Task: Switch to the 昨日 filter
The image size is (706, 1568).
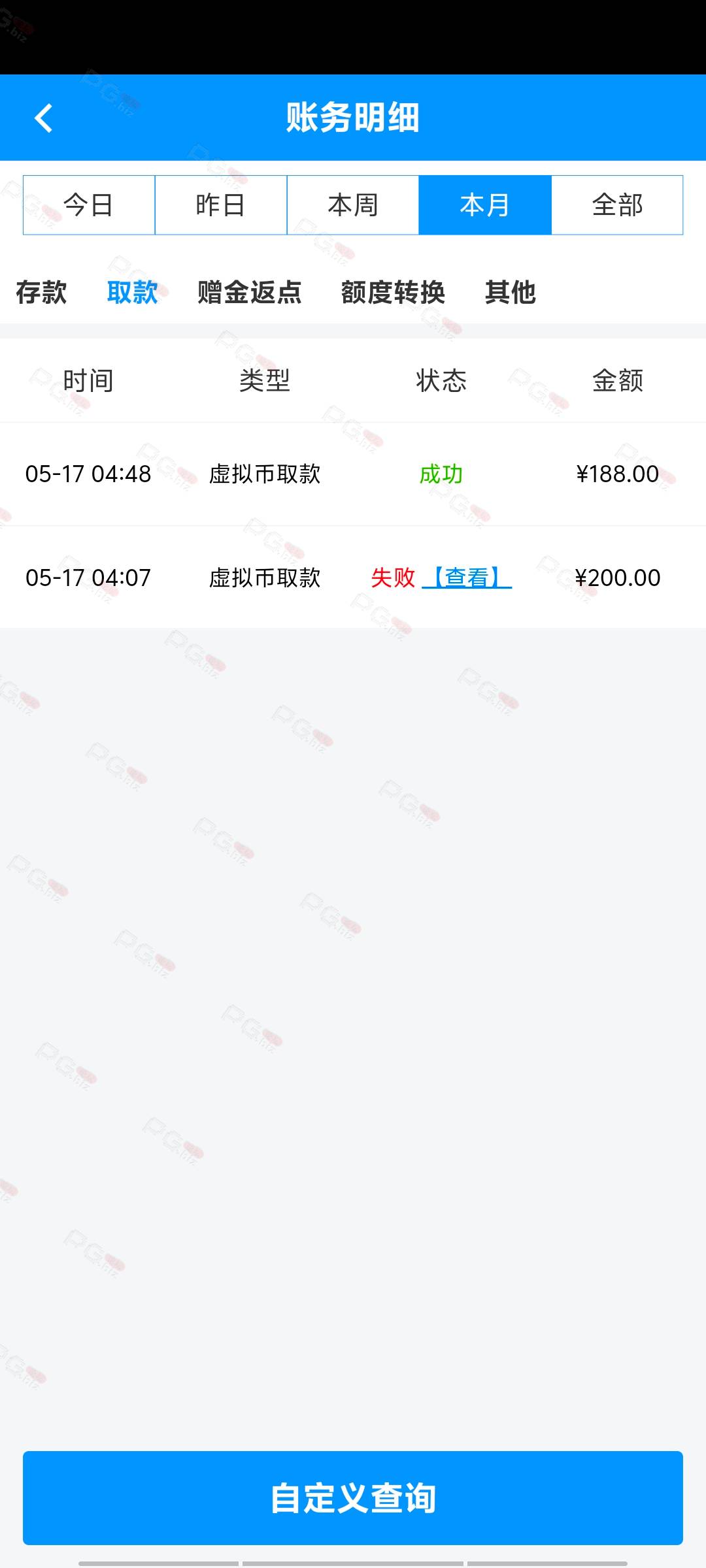Action: pos(221,204)
